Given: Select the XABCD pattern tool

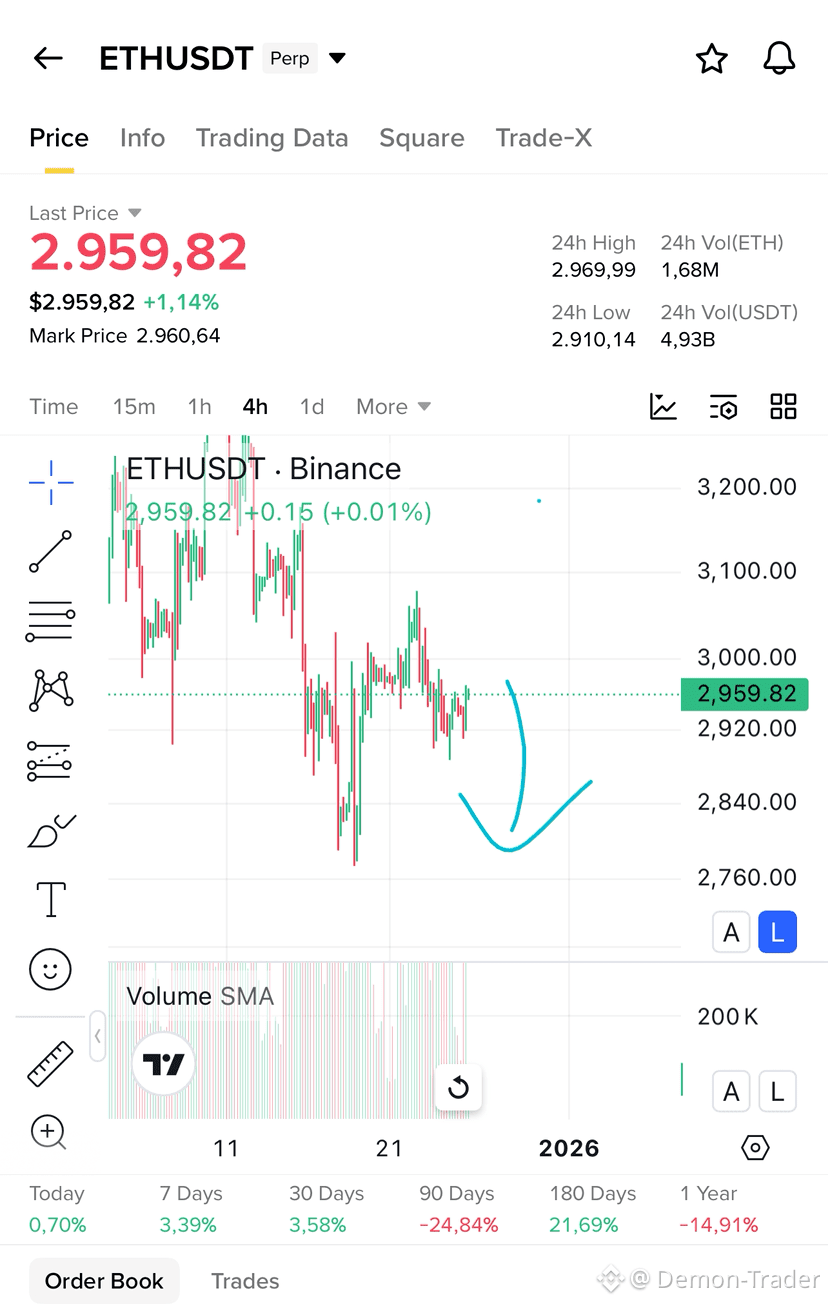Looking at the screenshot, I should click(50, 690).
